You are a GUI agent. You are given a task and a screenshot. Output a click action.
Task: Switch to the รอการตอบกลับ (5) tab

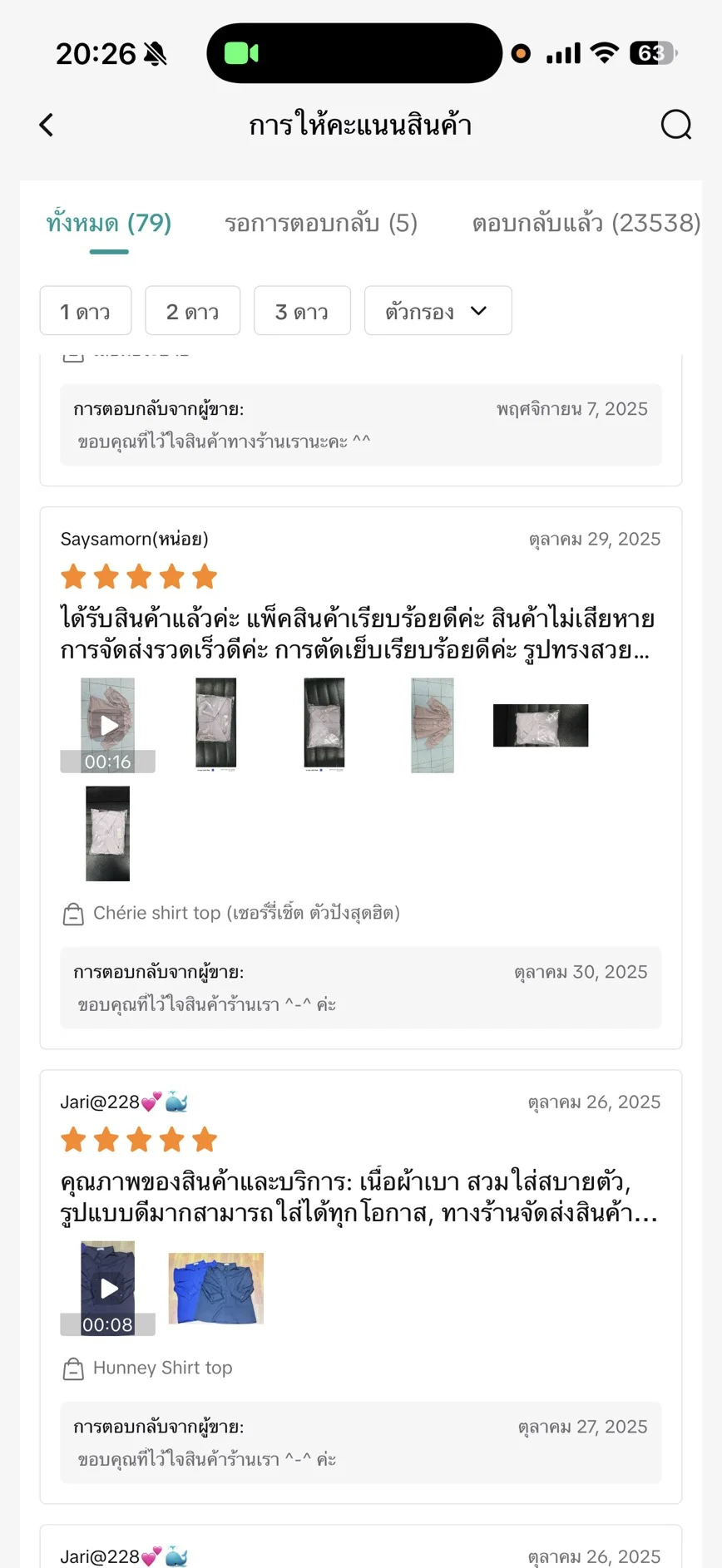click(x=321, y=223)
